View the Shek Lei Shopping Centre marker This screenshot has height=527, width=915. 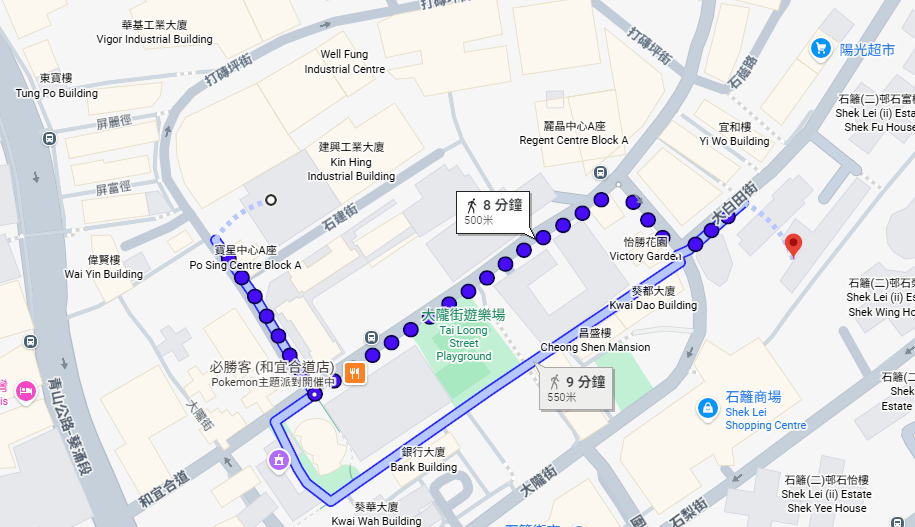(x=707, y=408)
